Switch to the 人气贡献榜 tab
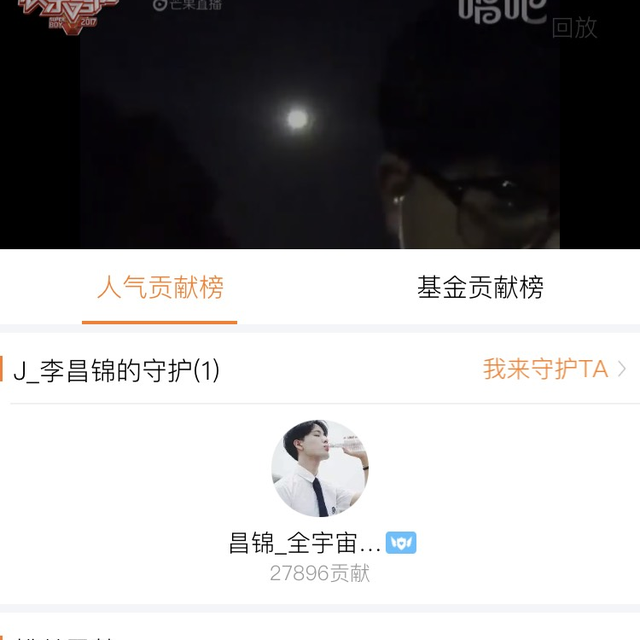 160,289
